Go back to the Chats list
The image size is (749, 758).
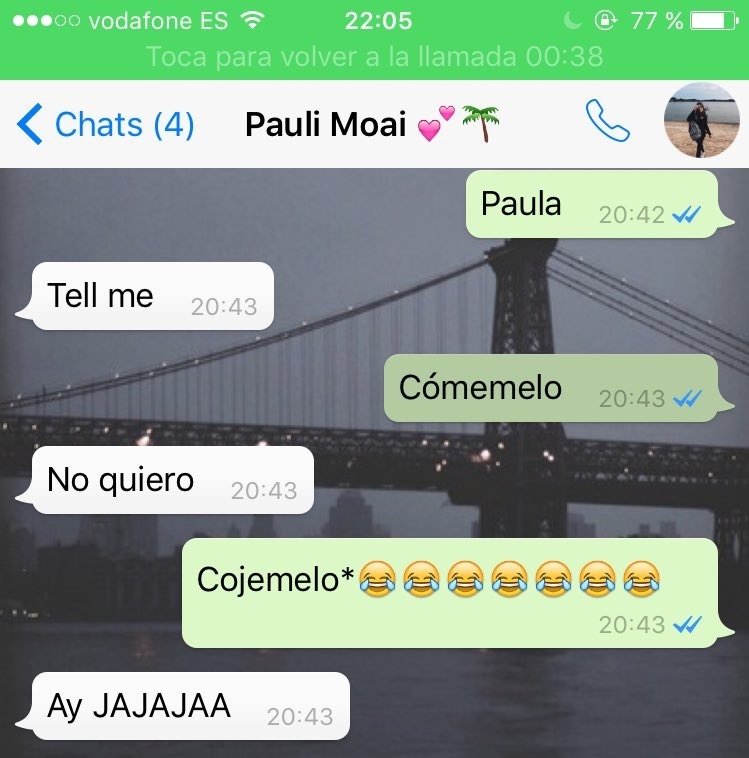(x=105, y=125)
